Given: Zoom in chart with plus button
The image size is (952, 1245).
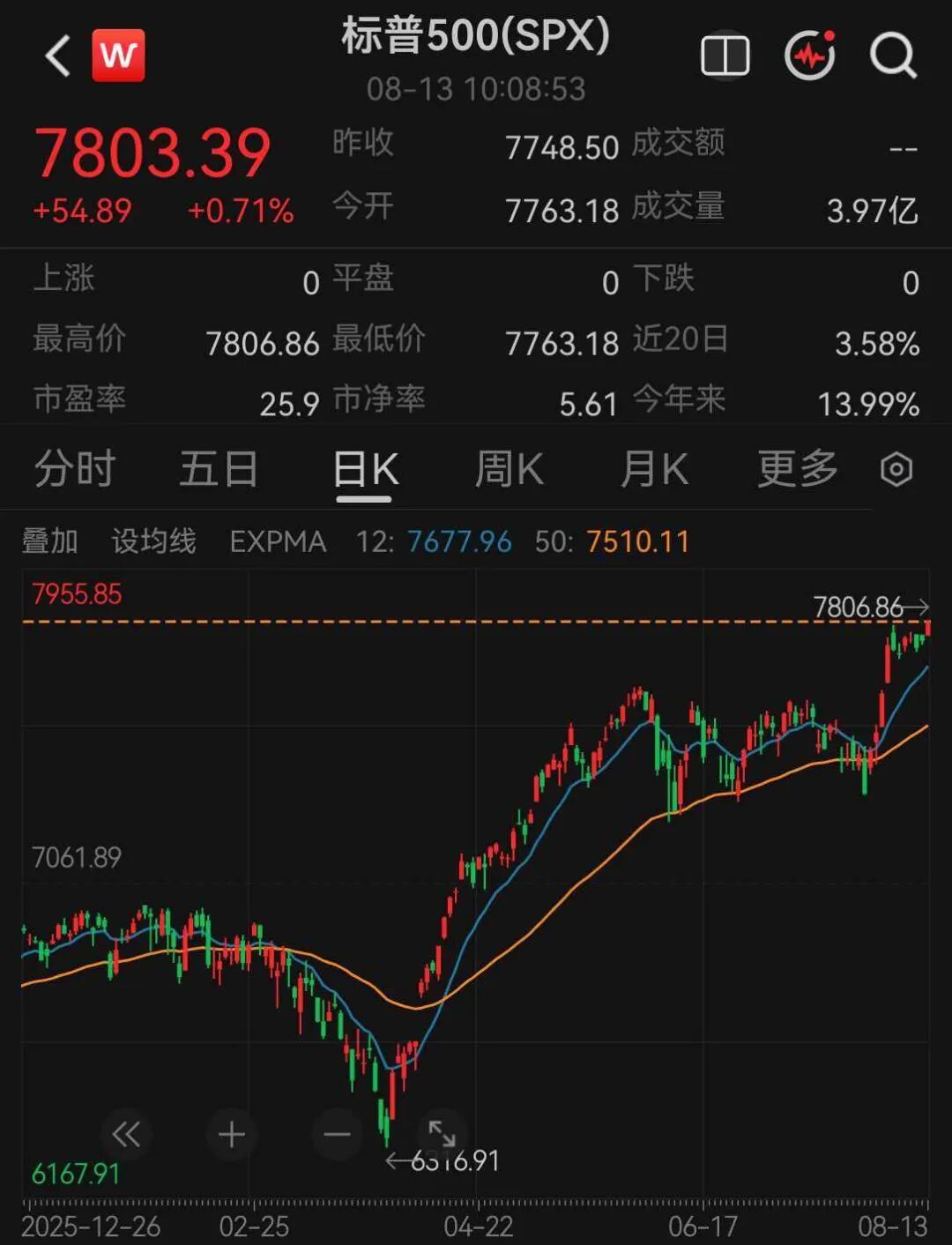Looking at the screenshot, I should 232,1134.
